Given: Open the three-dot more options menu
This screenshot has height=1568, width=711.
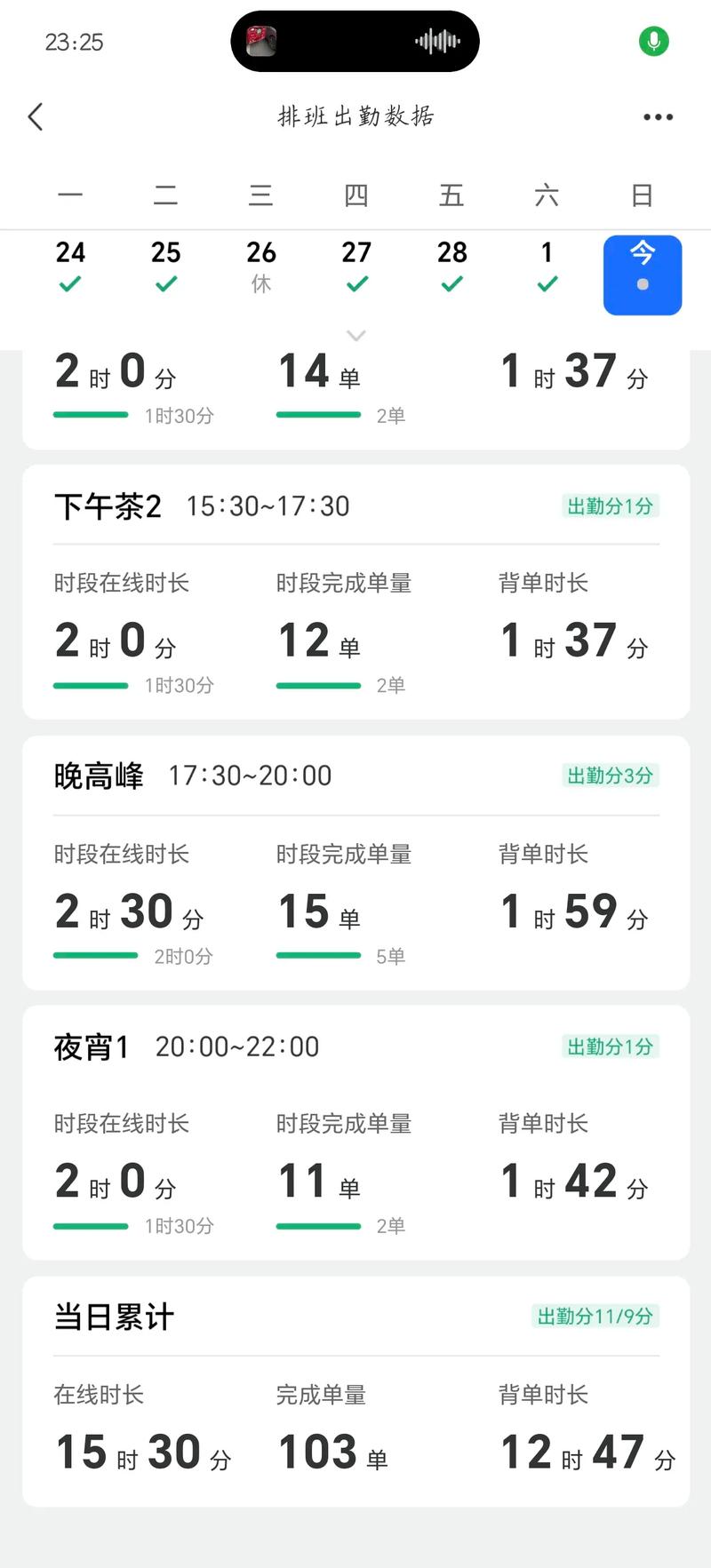Looking at the screenshot, I should [658, 116].
